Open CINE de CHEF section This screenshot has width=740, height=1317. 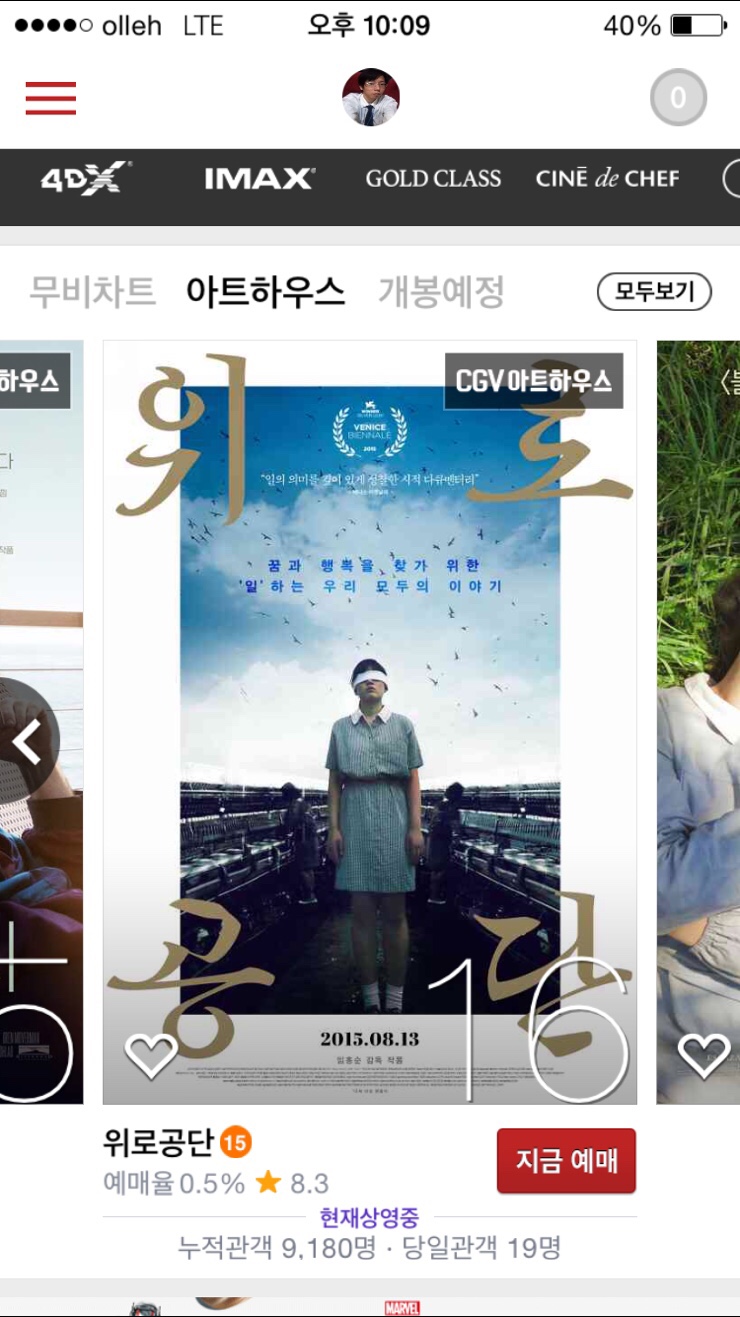tap(607, 179)
